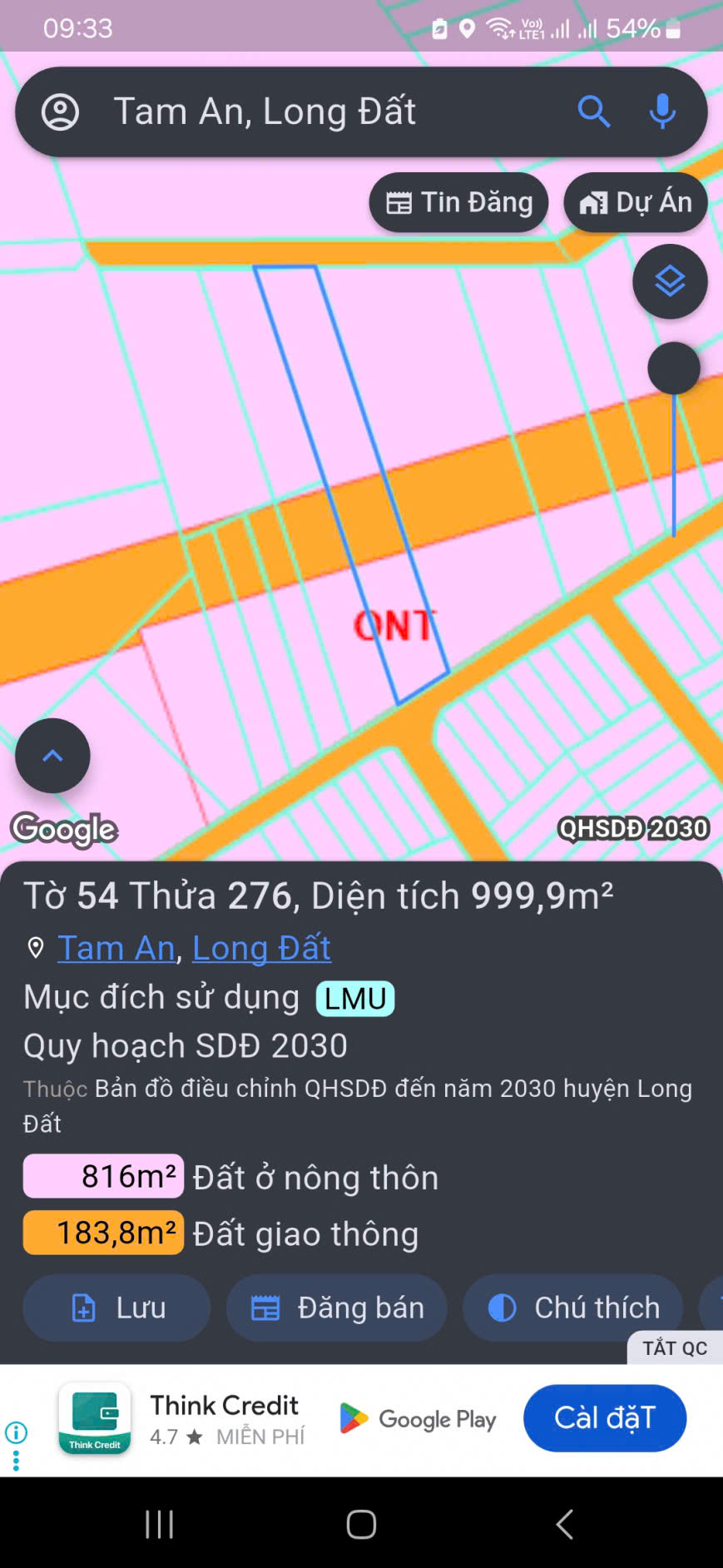Show the Chú thích legend
This screenshot has width=723, height=1568.
coord(573,1307)
